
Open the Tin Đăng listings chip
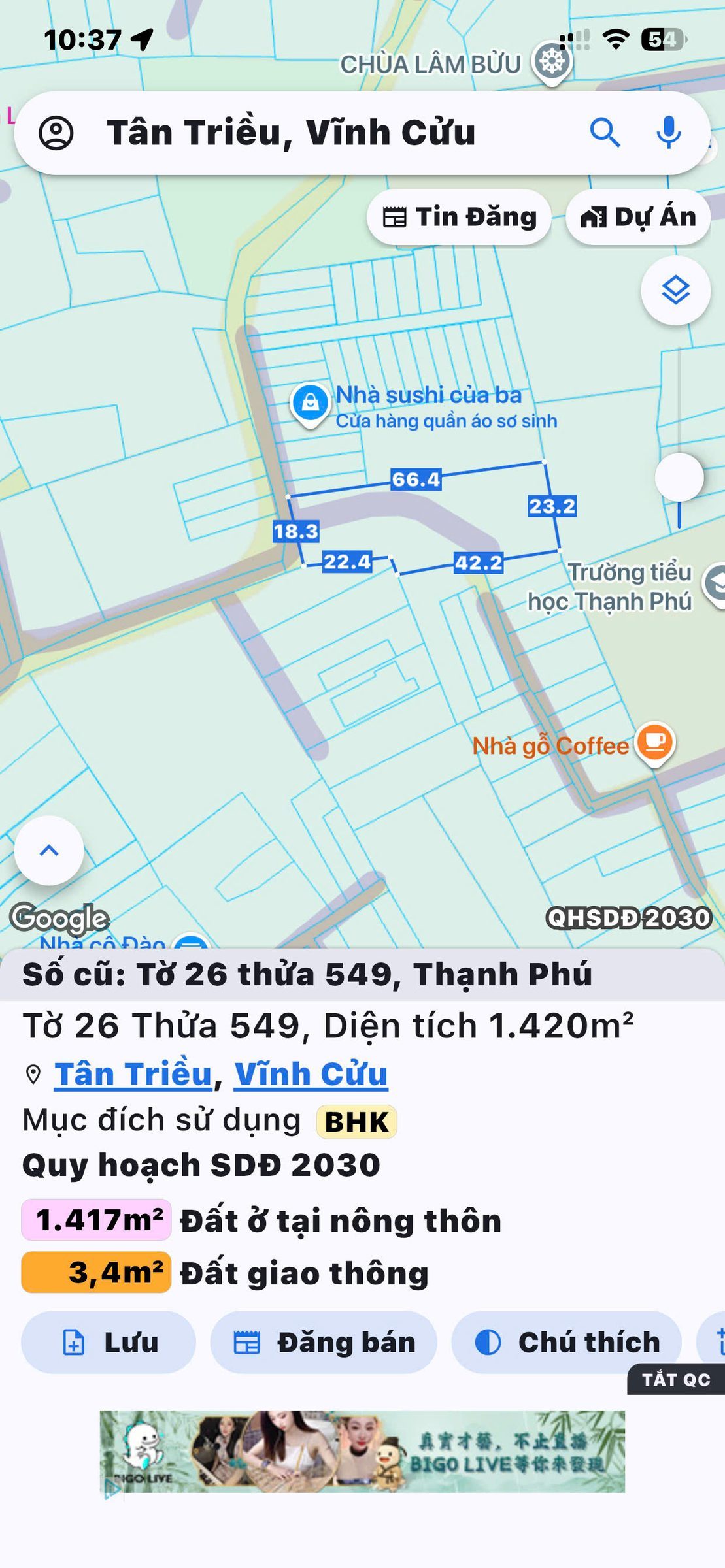point(459,217)
